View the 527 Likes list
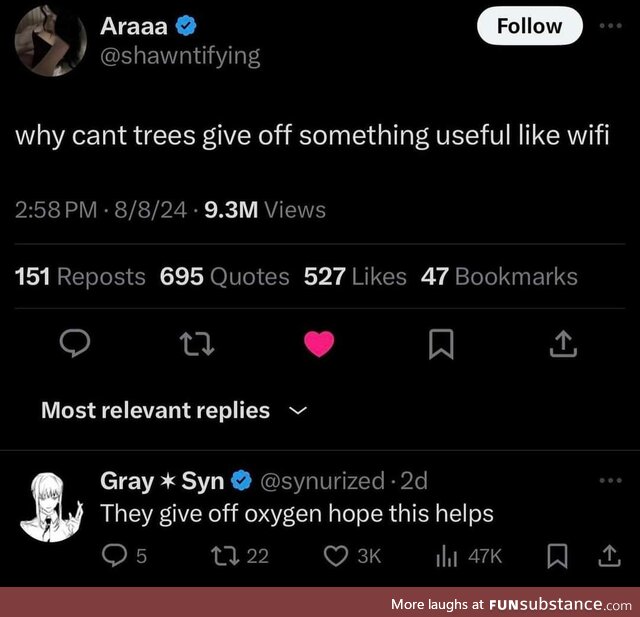The width and height of the screenshot is (640, 617). click(355, 276)
